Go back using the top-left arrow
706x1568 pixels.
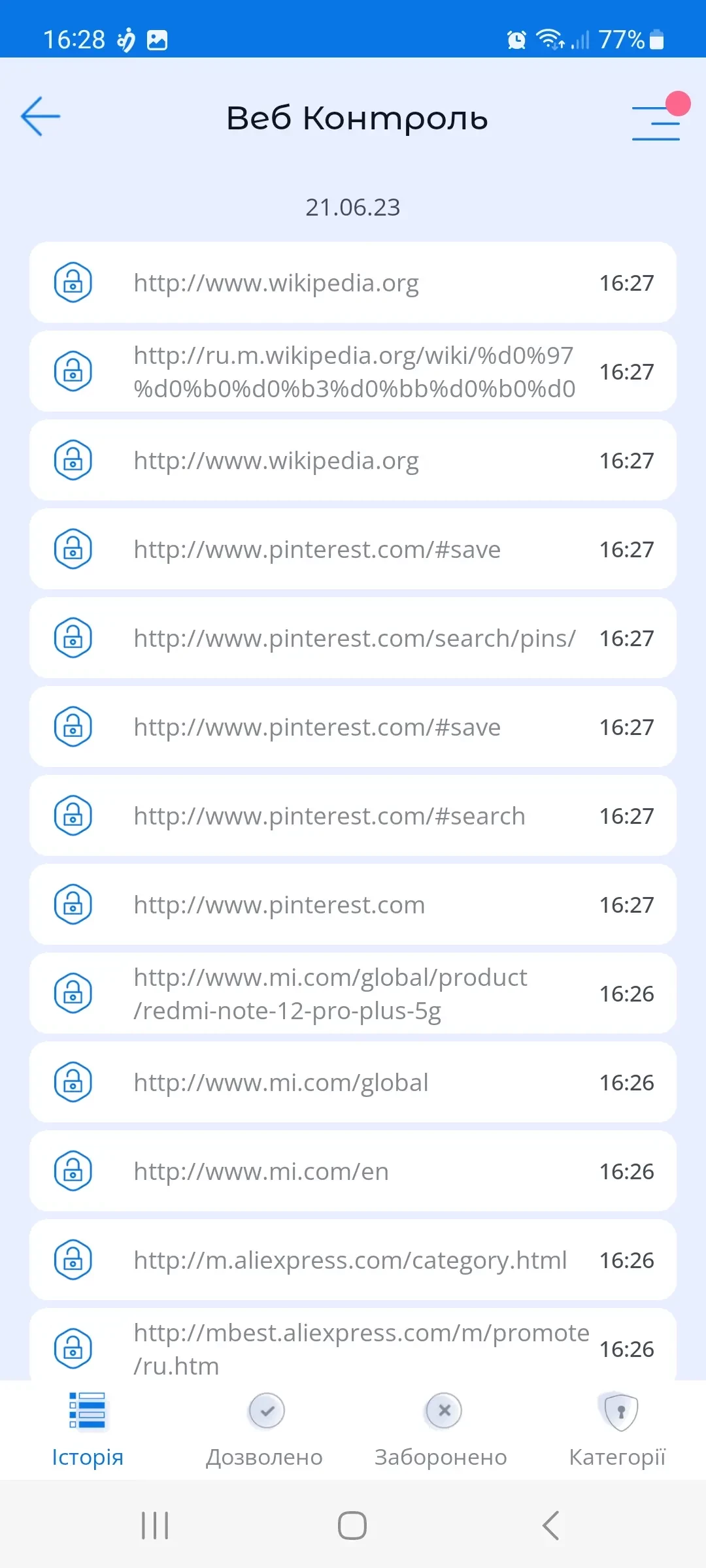tap(41, 117)
